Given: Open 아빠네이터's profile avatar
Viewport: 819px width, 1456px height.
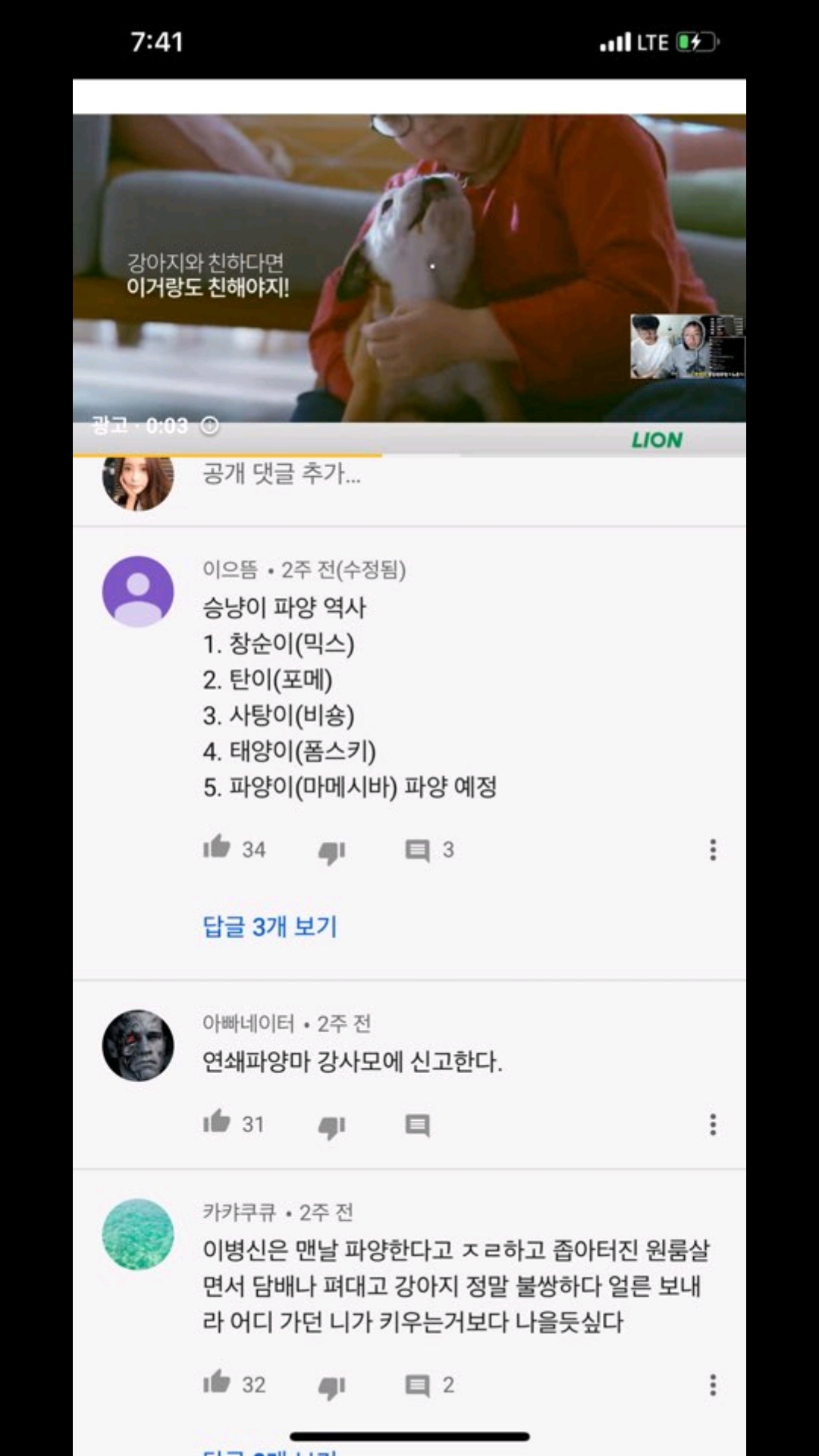Looking at the screenshot, I should 138,1045.
